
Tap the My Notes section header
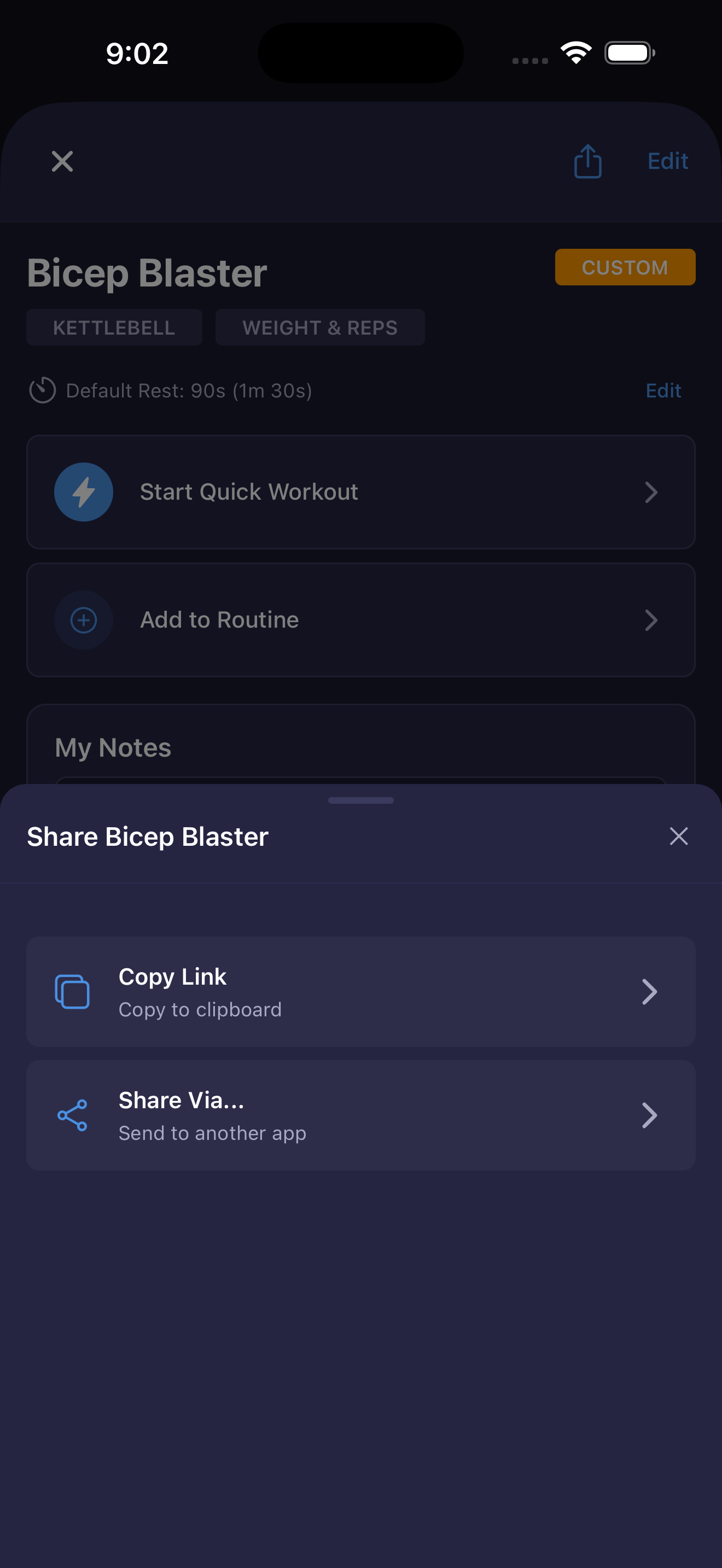click(x=113, y=747)
